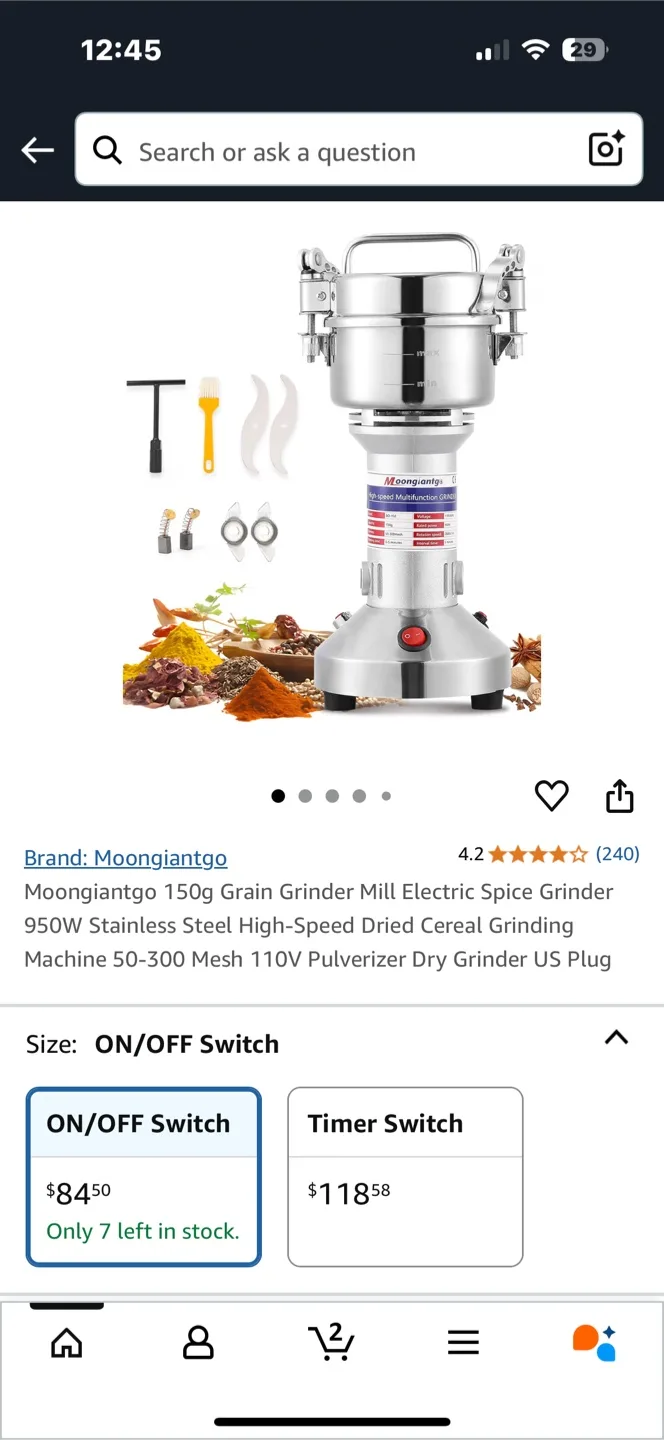This screenshot has width=664, height=1440.
Task: Open camera lens search icon
Action: [606, 150]
